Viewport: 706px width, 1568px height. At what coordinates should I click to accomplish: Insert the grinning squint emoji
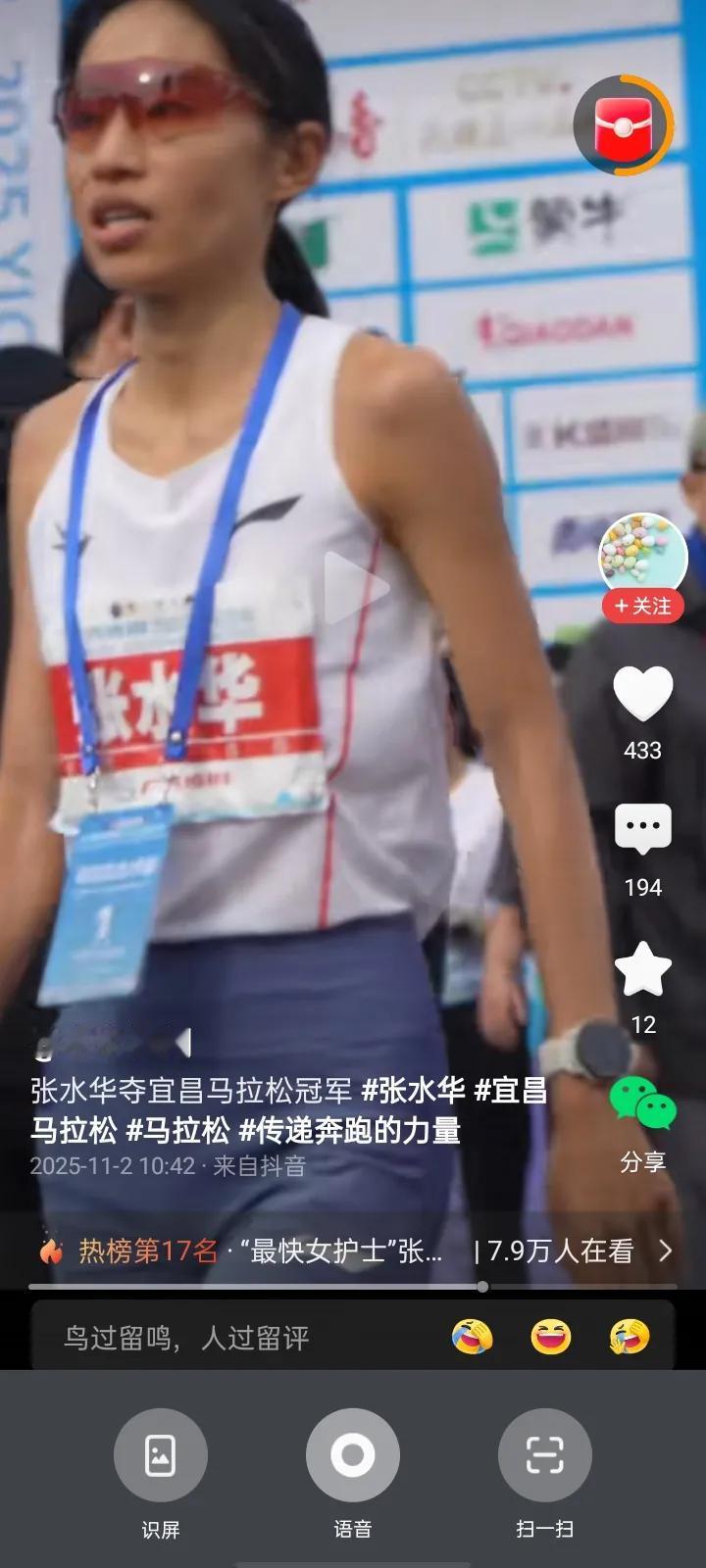coord(550,1337)
